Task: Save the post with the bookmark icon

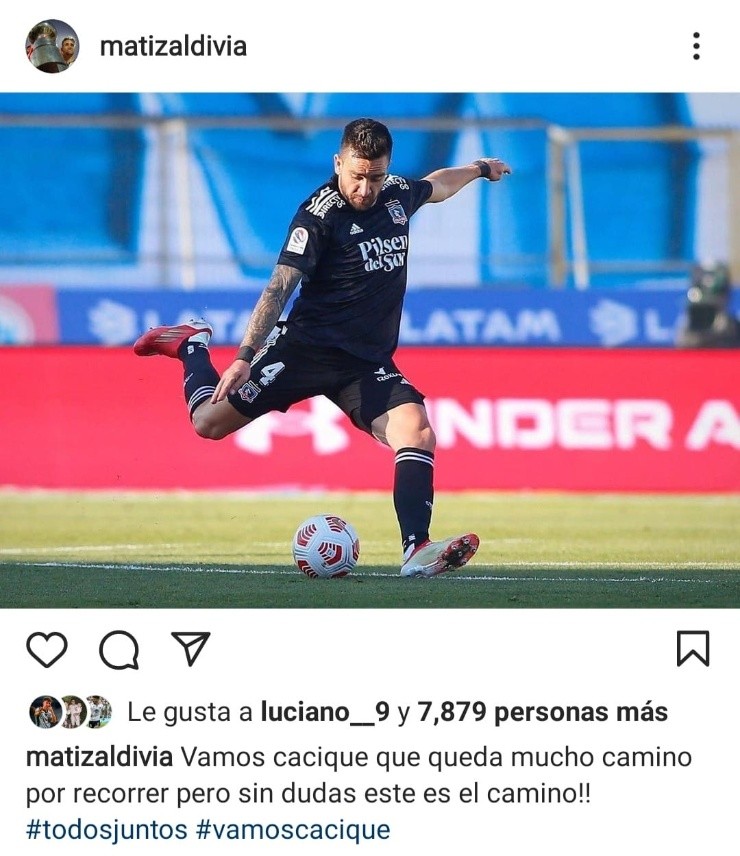Action: point(692,649)
